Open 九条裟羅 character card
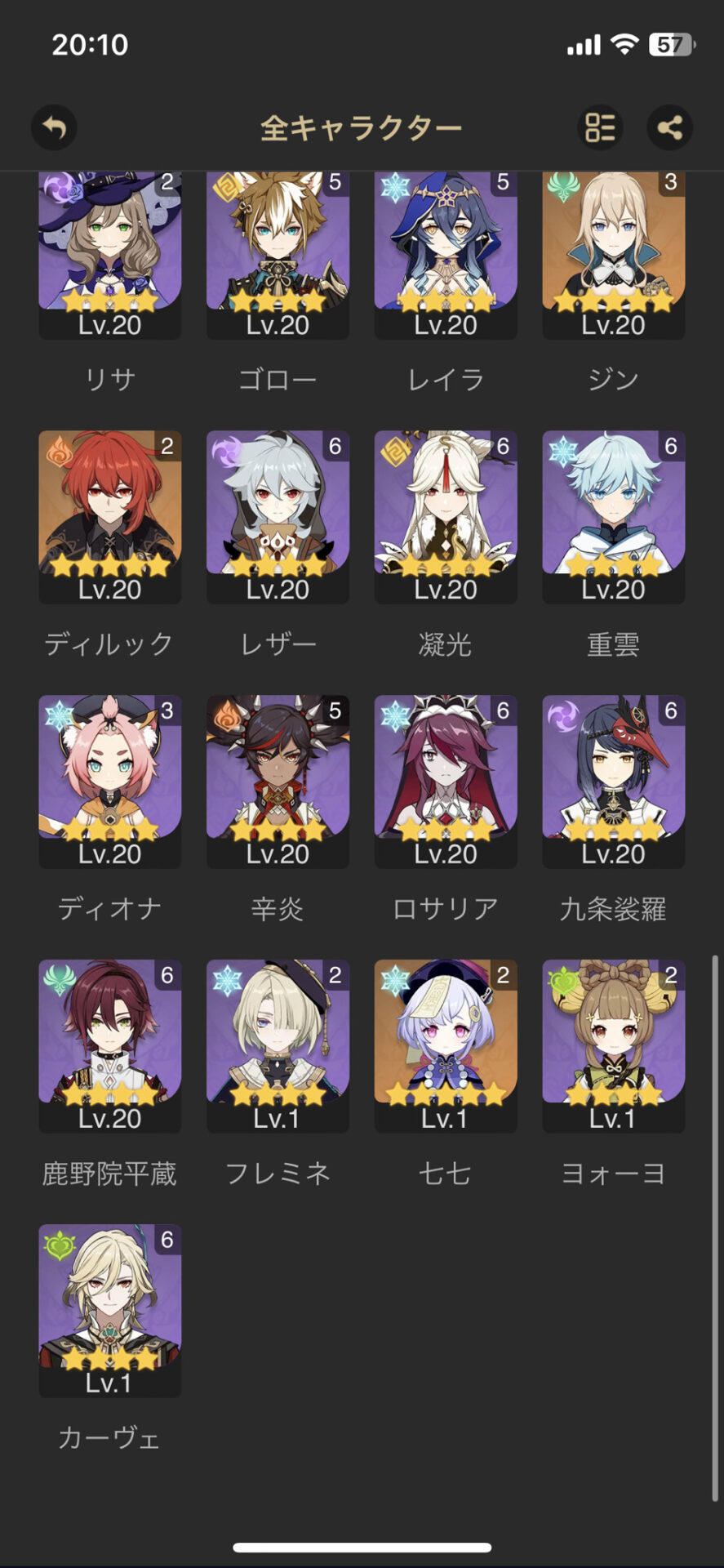The image size is (724, 1568). click(613, 781)
